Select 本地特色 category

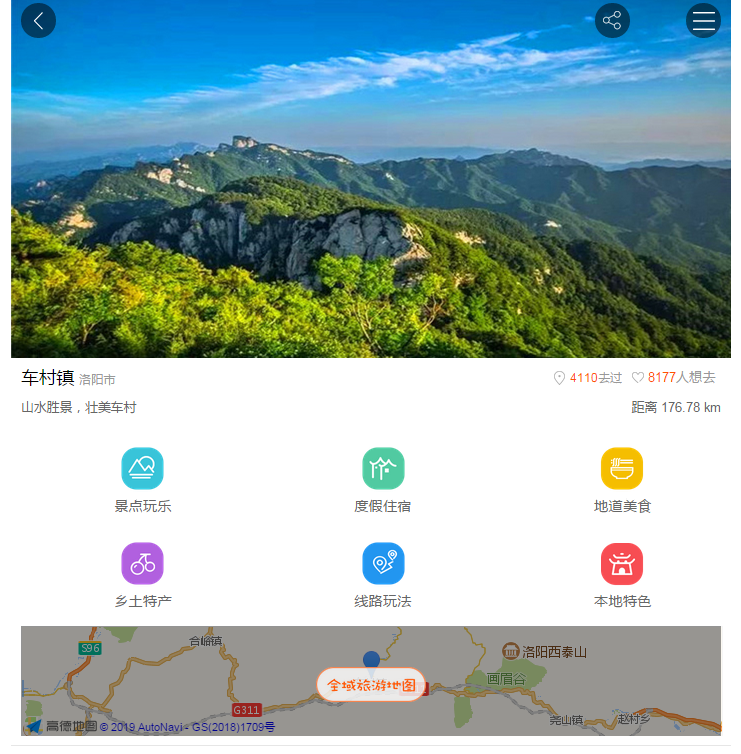click(622, 575)
